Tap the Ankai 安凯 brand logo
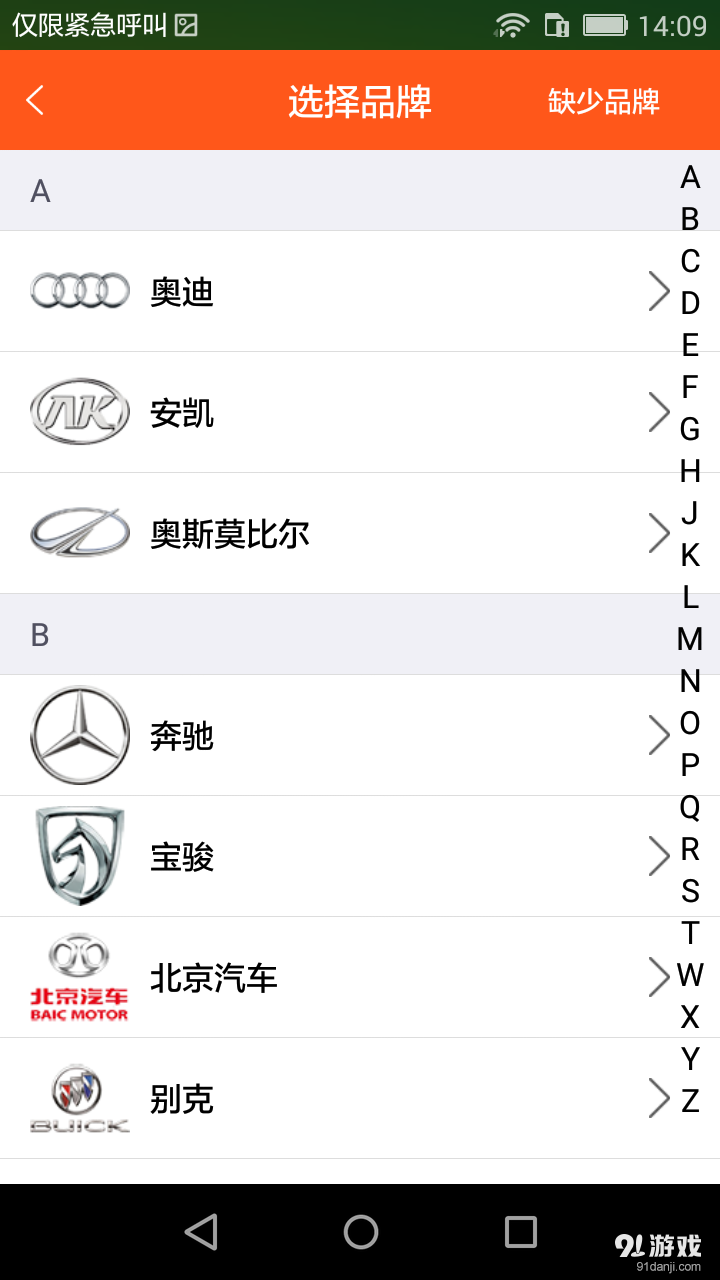 80,412
